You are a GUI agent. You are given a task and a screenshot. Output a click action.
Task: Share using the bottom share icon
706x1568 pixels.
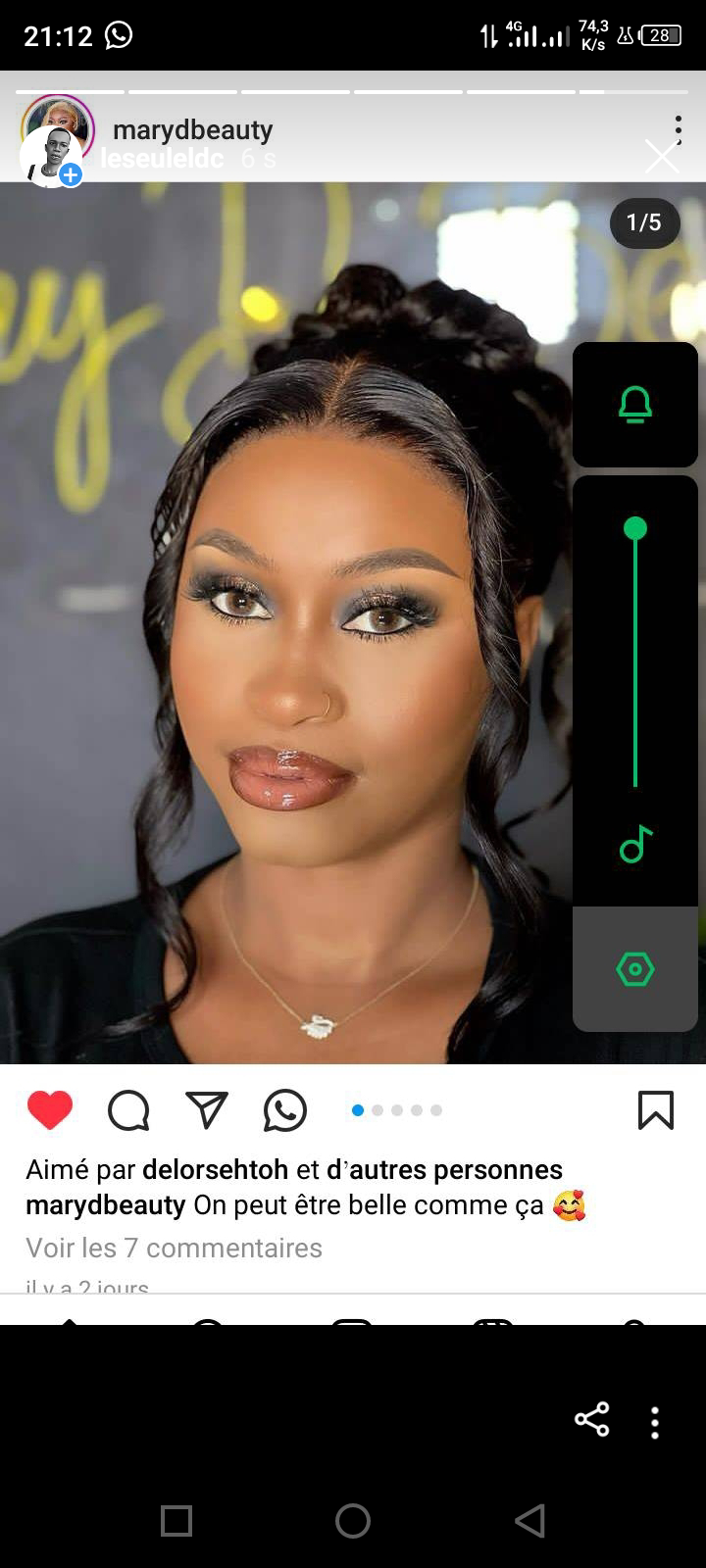coord(591,1419)
